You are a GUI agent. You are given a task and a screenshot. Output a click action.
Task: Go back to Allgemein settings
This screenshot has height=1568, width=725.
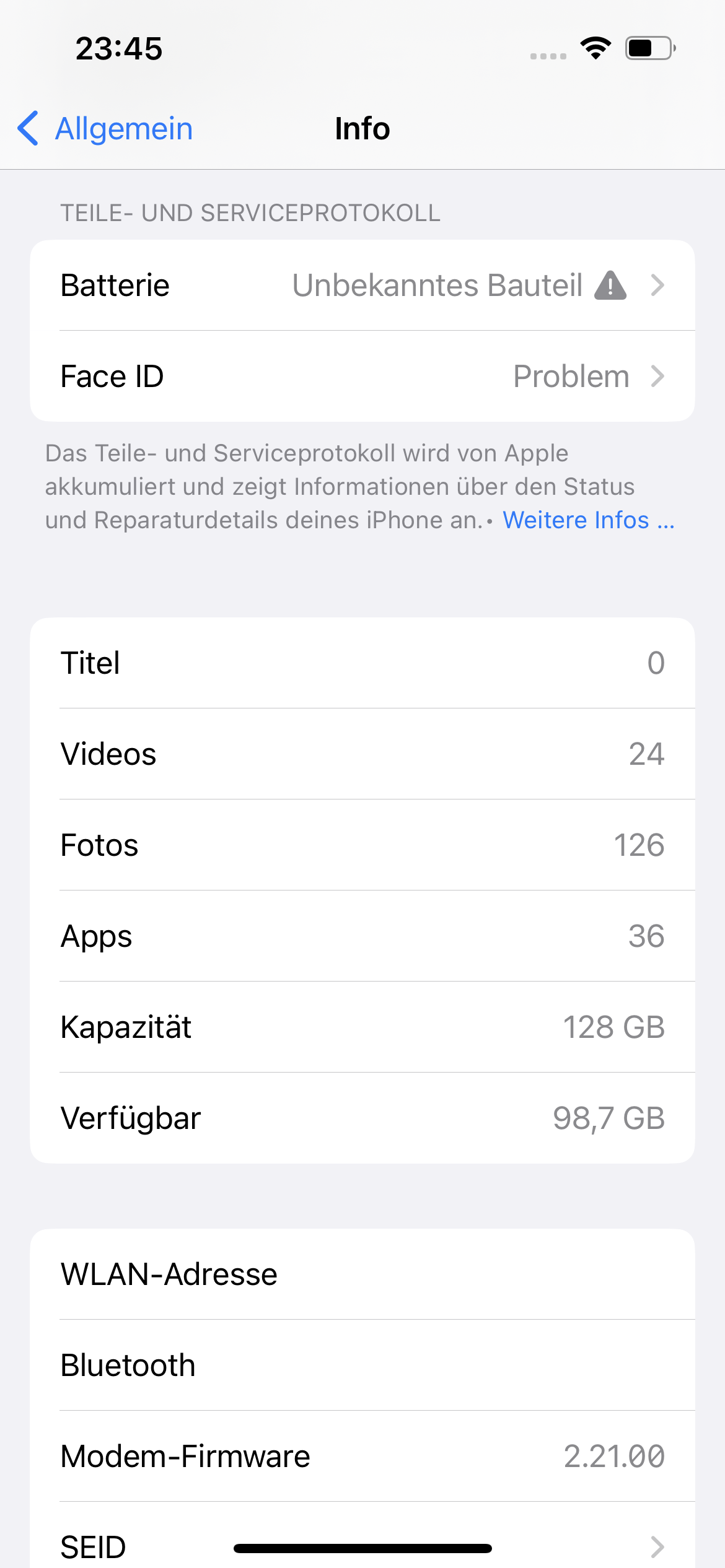coord(105,129)
